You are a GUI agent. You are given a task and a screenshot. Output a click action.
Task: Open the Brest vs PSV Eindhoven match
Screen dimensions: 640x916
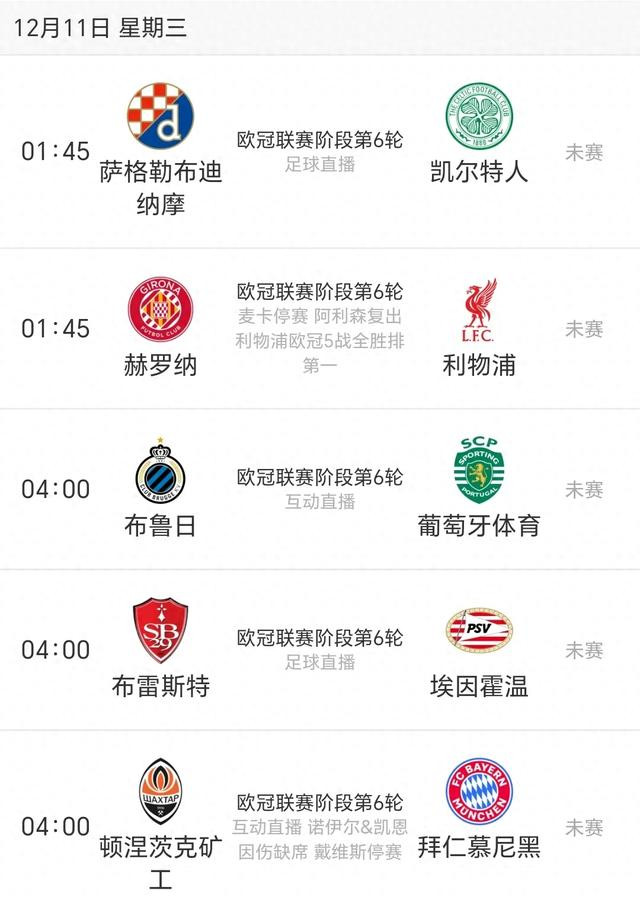click(320, 650)
